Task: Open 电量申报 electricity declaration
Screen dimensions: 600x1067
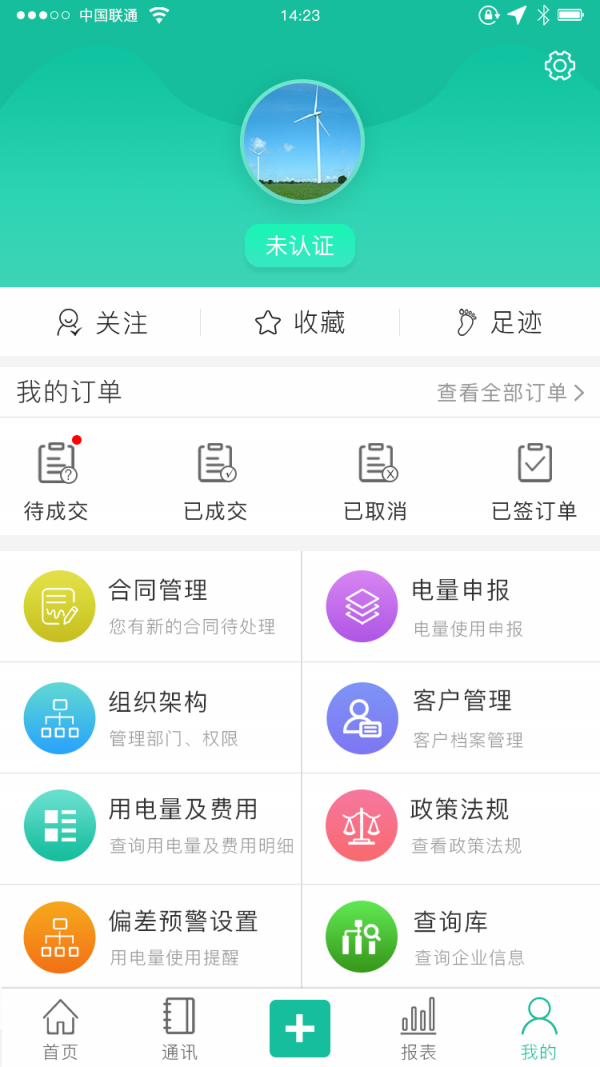Action: pos(450,606)
